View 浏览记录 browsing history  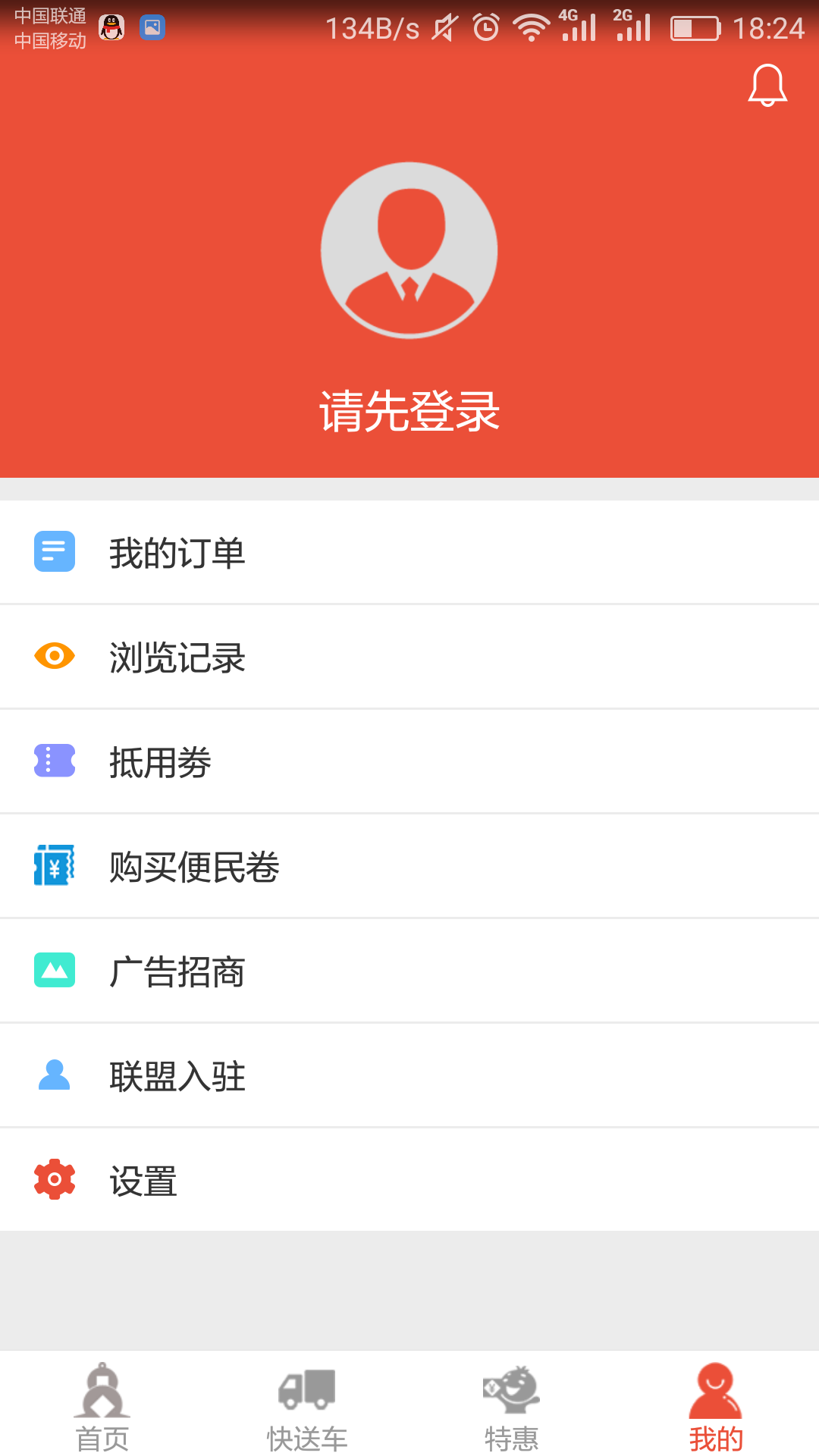409,657
